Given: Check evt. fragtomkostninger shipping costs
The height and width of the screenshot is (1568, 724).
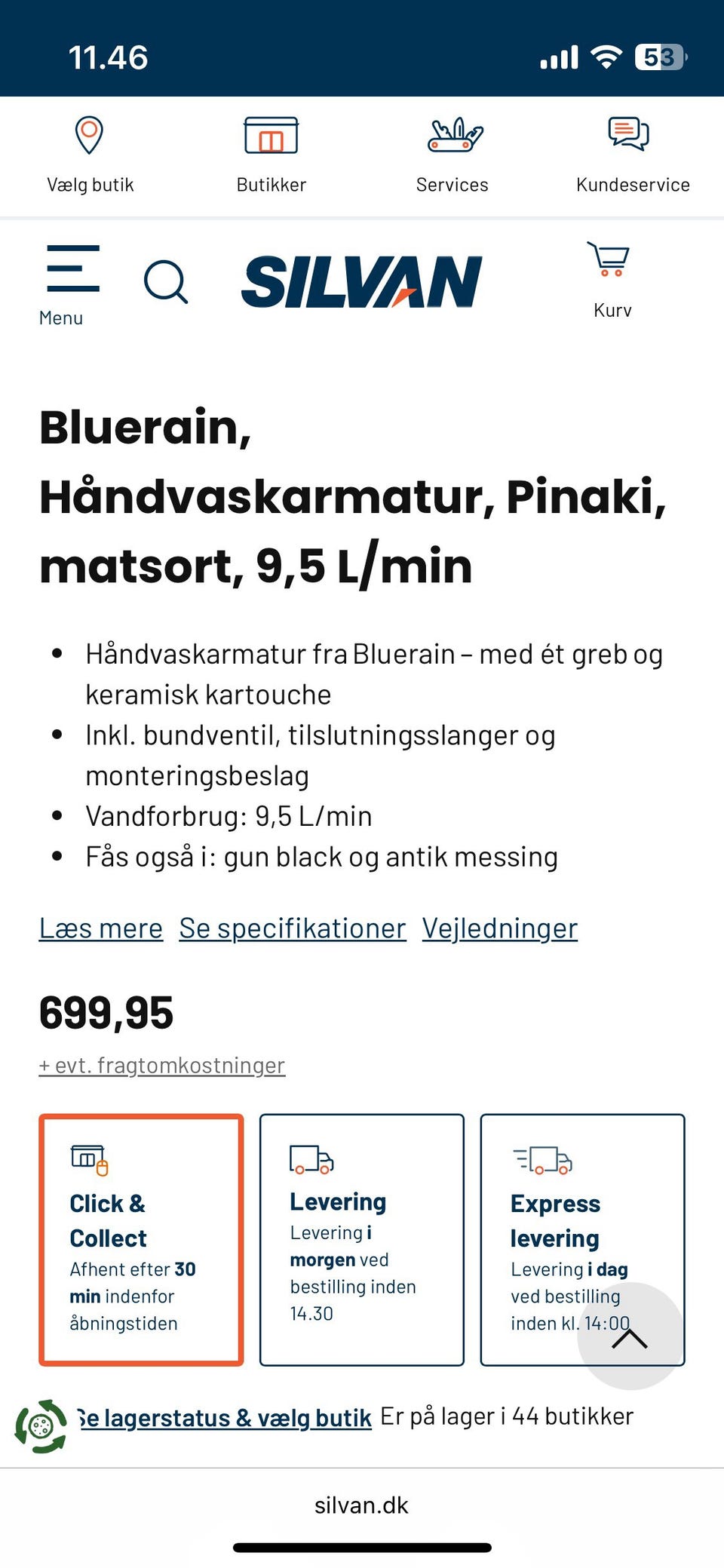Looking at the screenshot, I should click(x=162, y=1065).
